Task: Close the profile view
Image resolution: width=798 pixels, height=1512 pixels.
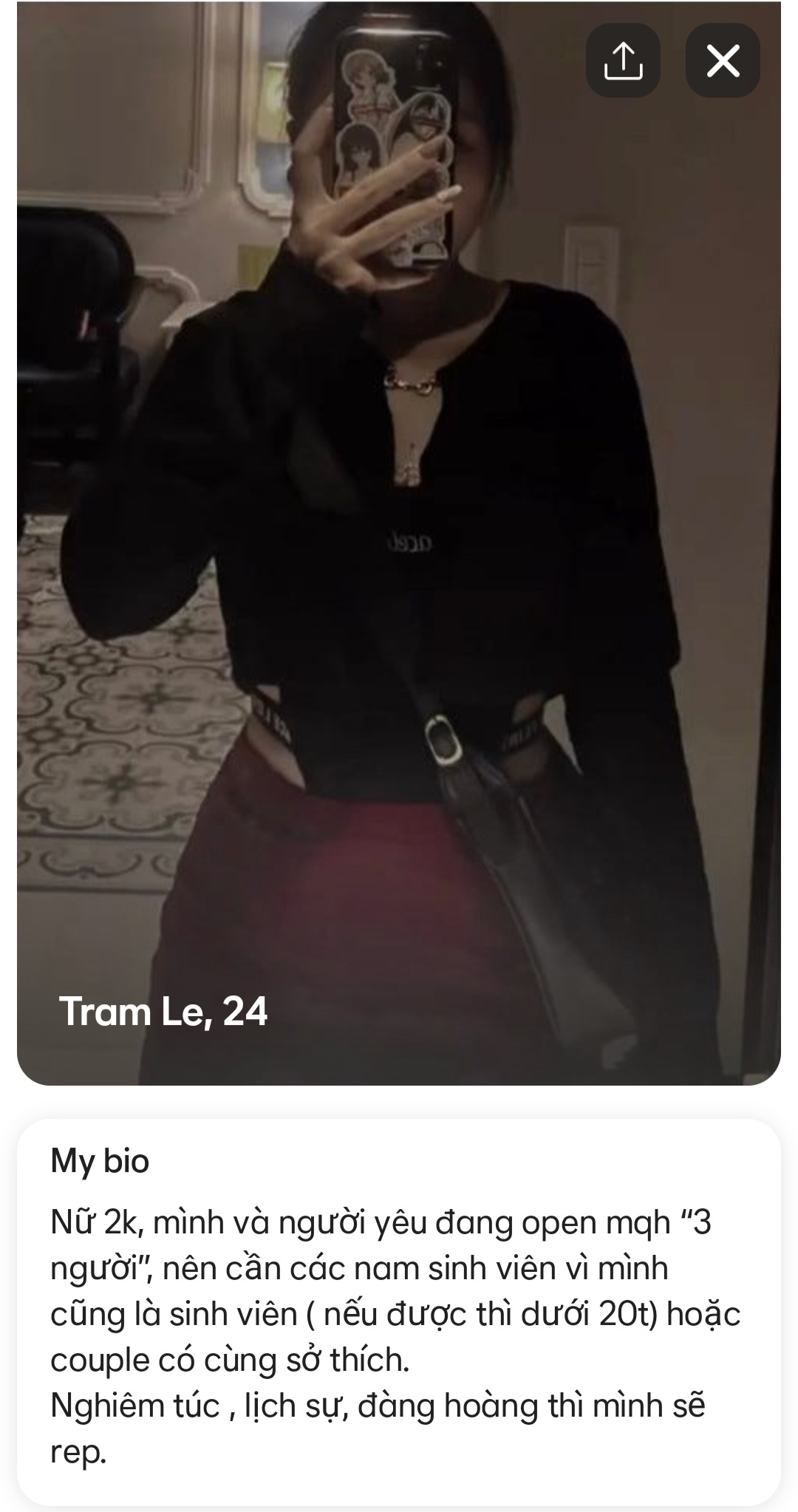Action: tap(722, 61)
